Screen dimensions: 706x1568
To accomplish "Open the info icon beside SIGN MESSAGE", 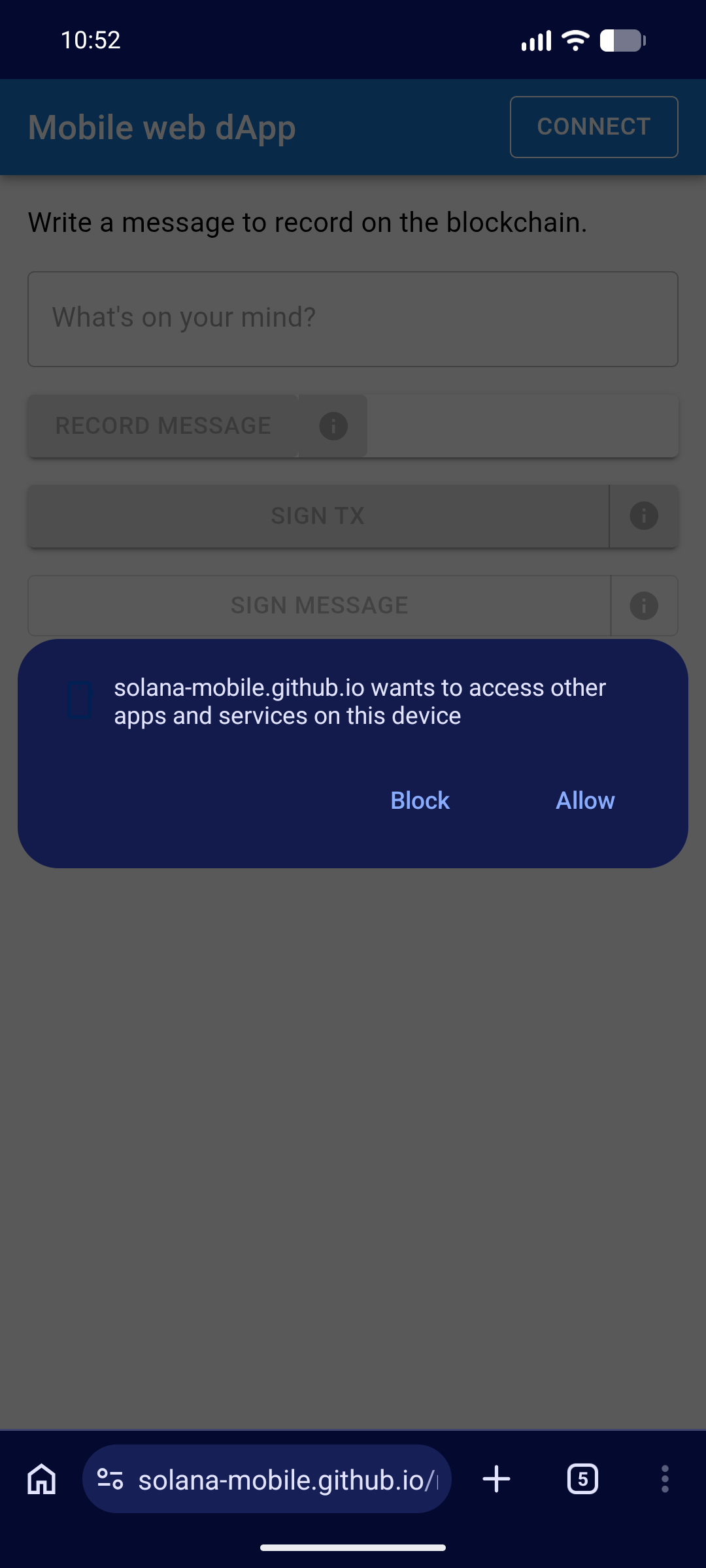I will [x=644, y=606].
